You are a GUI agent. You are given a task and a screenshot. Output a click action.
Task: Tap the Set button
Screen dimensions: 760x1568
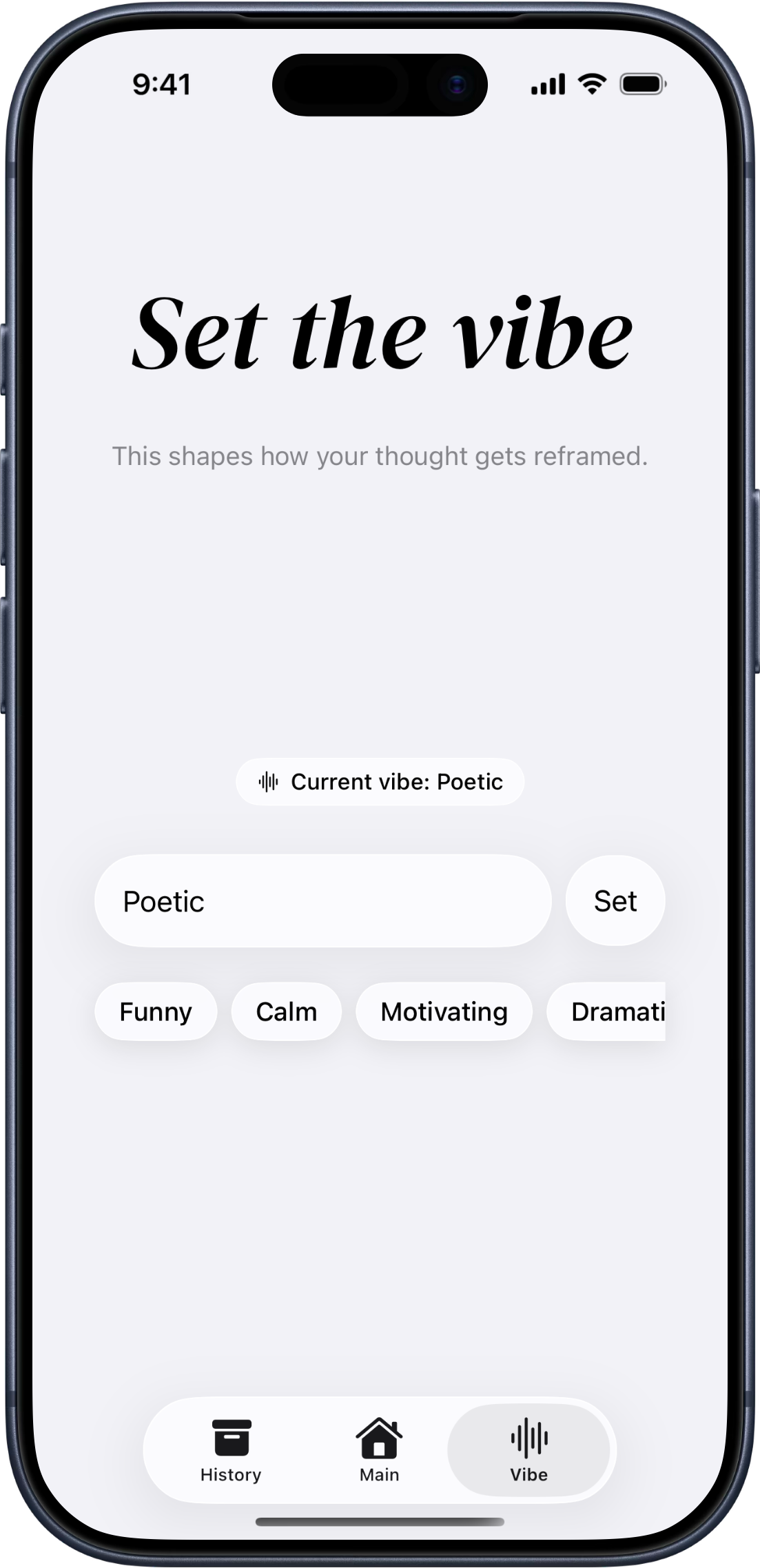[615, 901]
